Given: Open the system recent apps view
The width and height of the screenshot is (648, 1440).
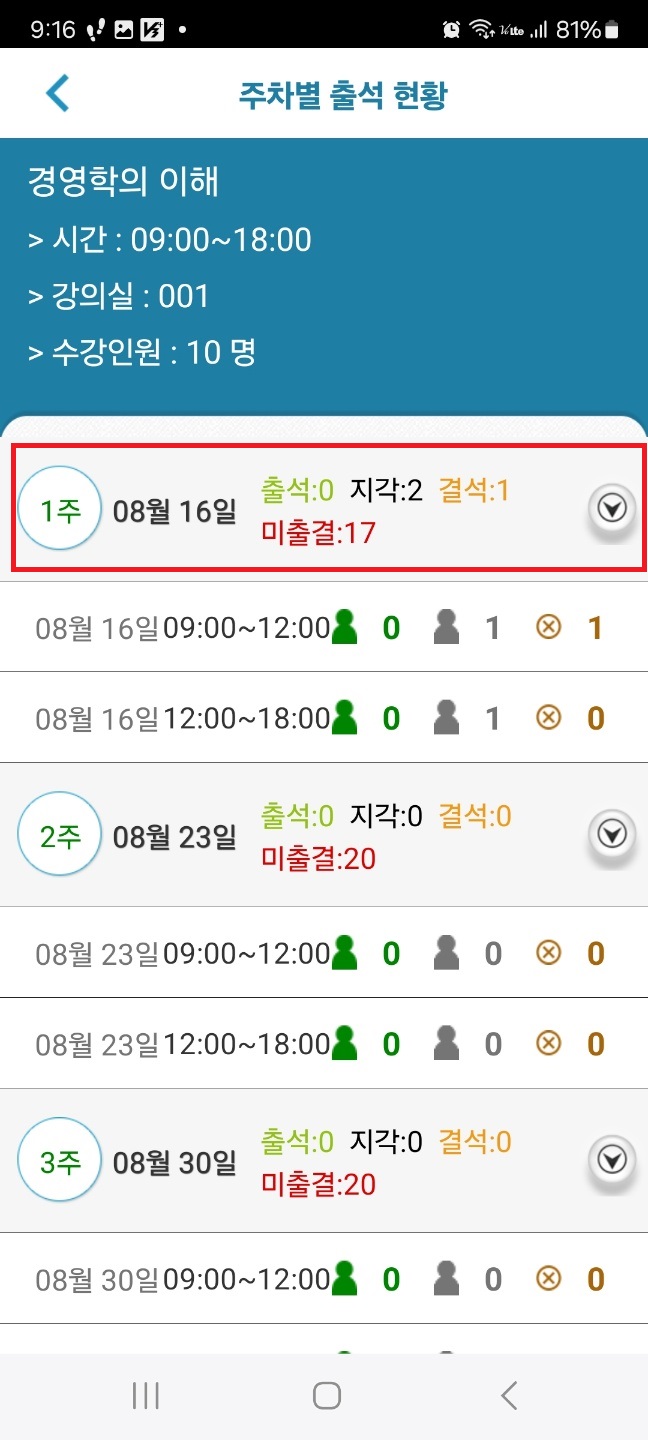Looking at the screenshot, I should pos(146,1396).
